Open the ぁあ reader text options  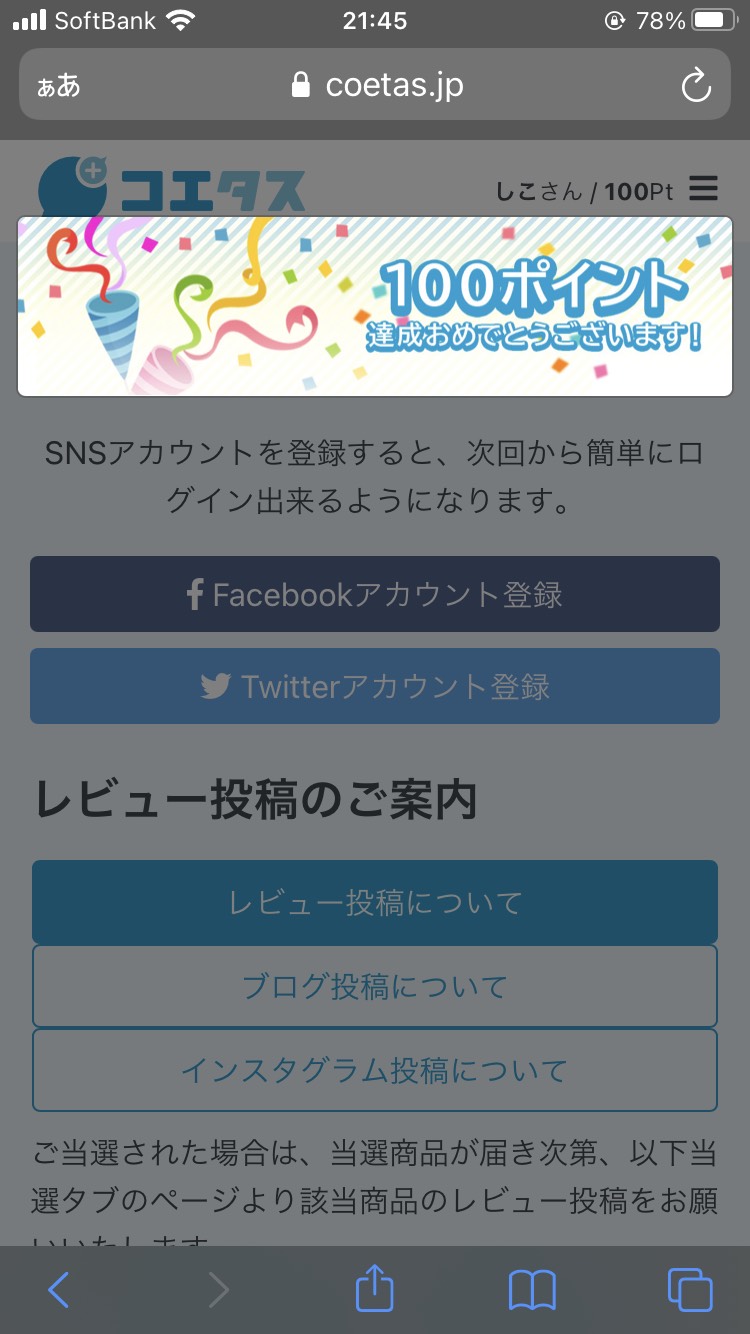[58, 85]
